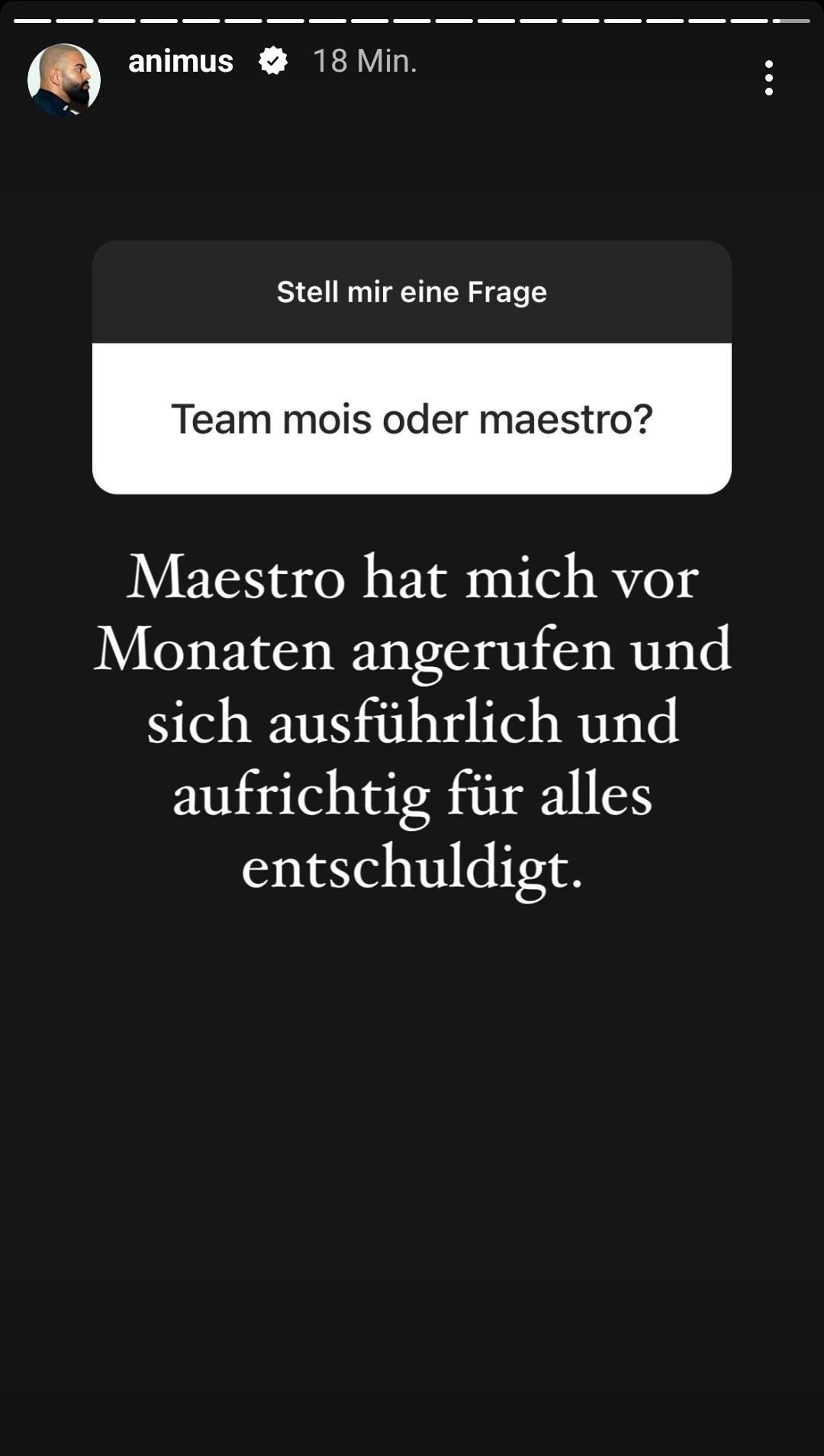Open the three-dot story options menu
824x1456 pixels.
pos(768,78)
